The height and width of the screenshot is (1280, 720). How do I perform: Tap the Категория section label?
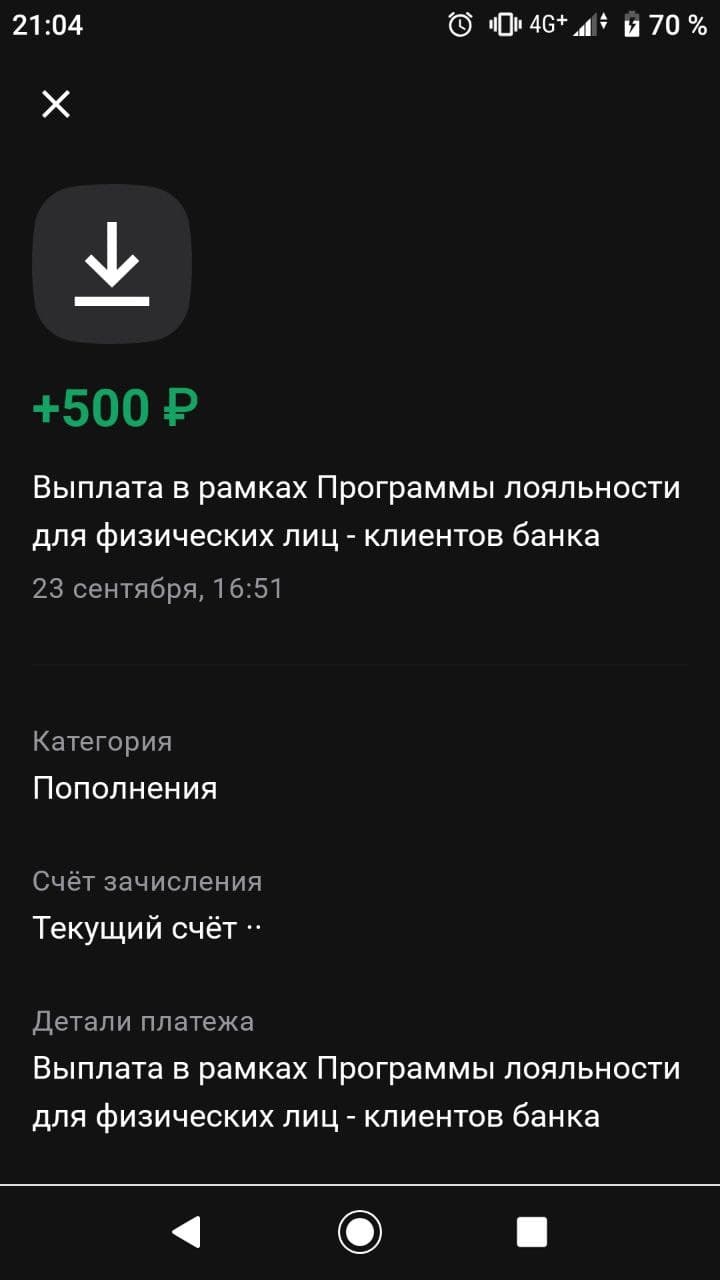[102, 741]
